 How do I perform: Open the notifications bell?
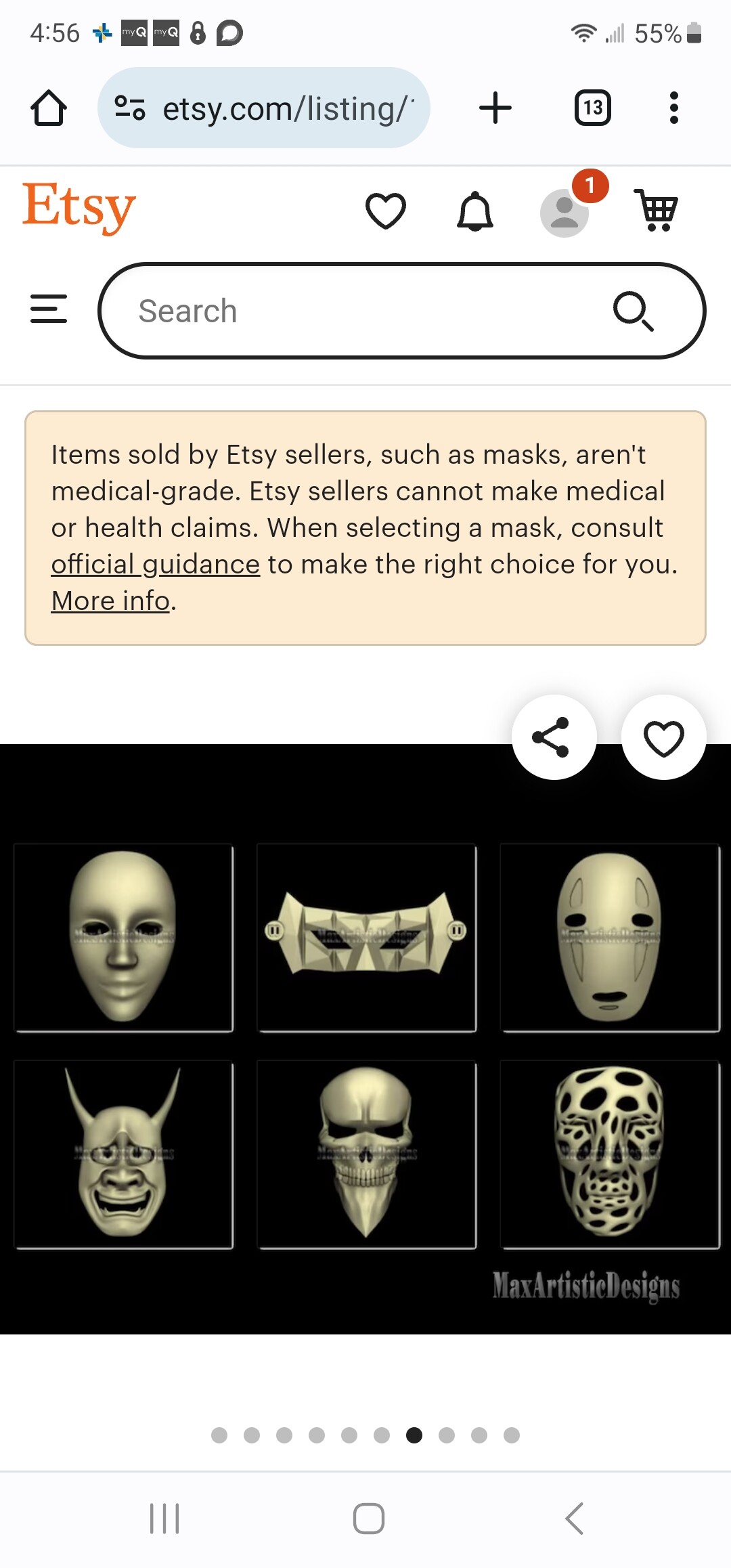[x=475, y=211]
